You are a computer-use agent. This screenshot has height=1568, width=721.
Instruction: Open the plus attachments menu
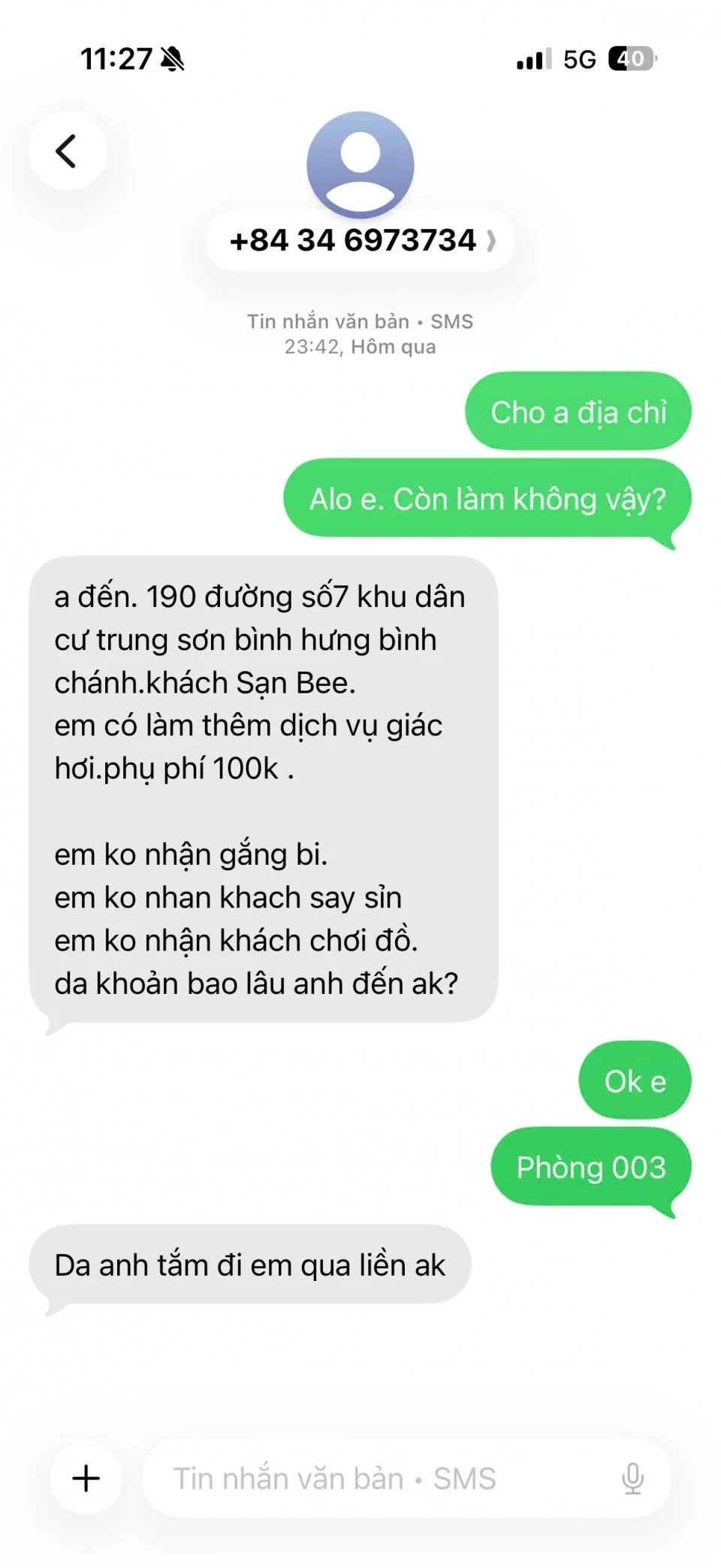click(86, 1478)
